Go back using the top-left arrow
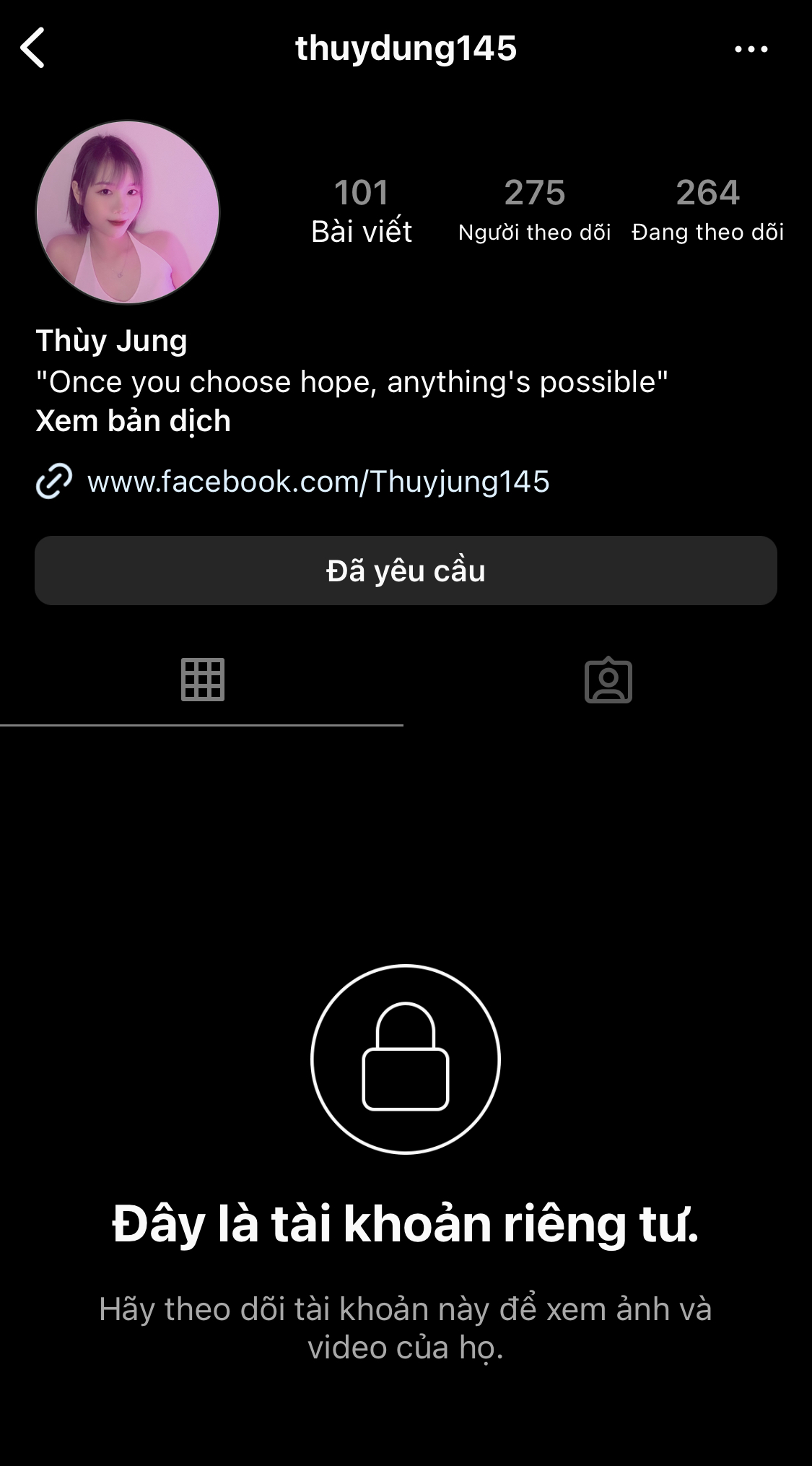Viewport: 812px width, 1466px height. 33,48
